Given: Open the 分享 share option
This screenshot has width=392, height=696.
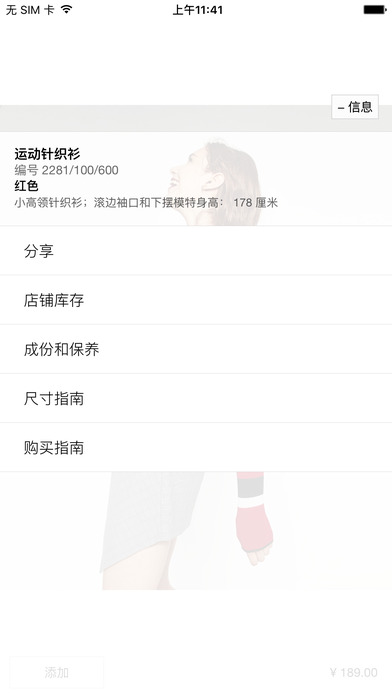Looking at the screenshot, I should (196, 251).
